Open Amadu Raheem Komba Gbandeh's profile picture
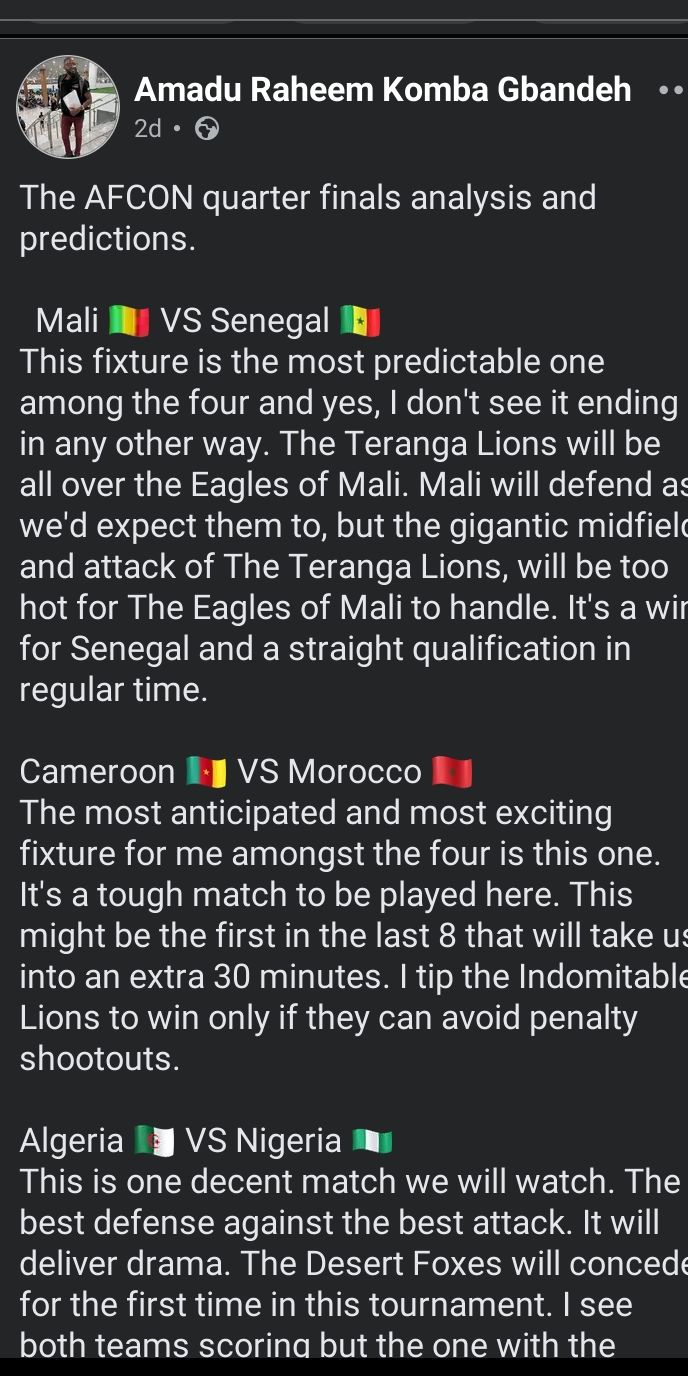 [69, 107]
